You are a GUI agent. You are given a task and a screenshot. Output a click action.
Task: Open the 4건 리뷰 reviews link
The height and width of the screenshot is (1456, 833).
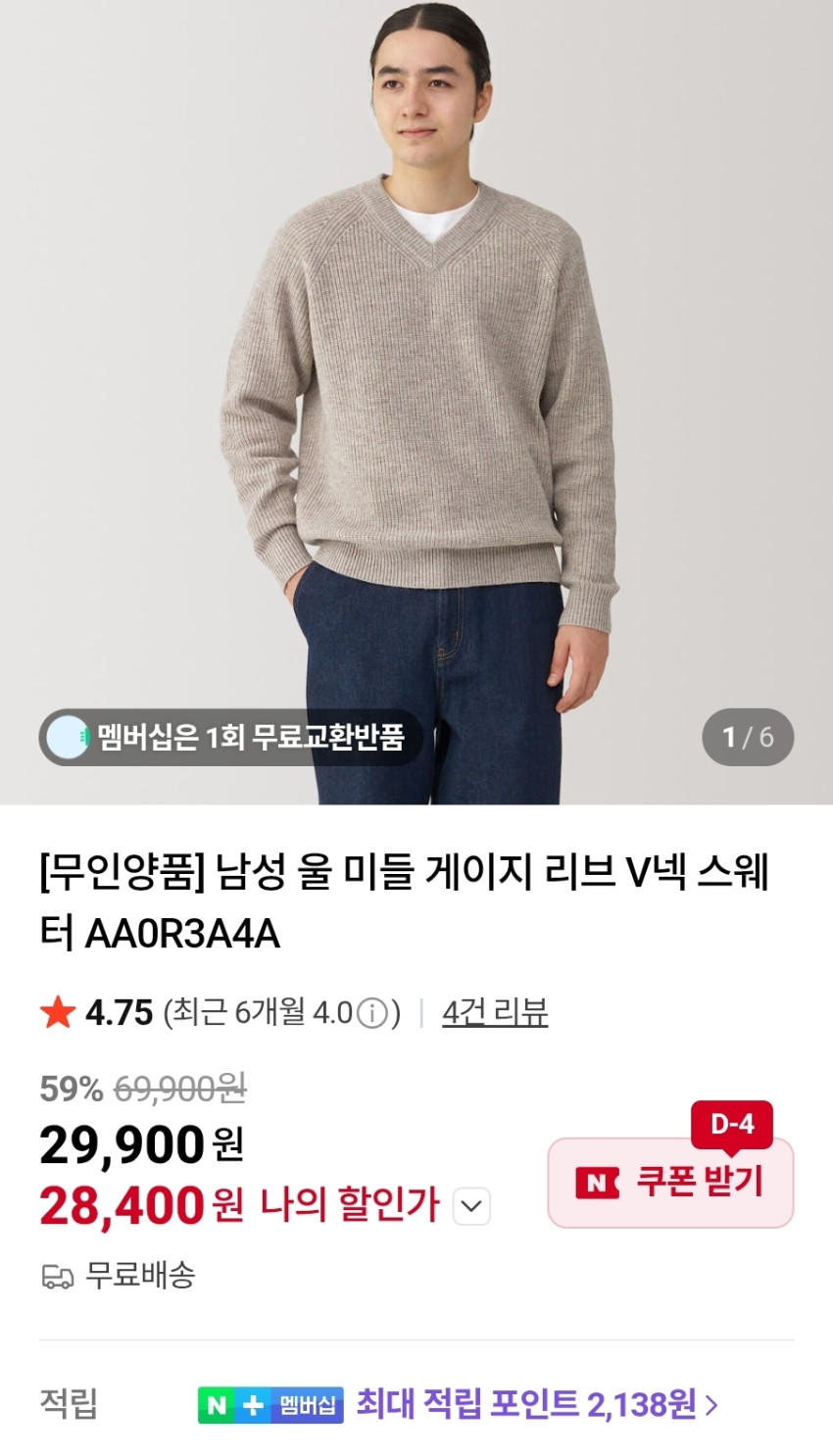pos(495,1012)
